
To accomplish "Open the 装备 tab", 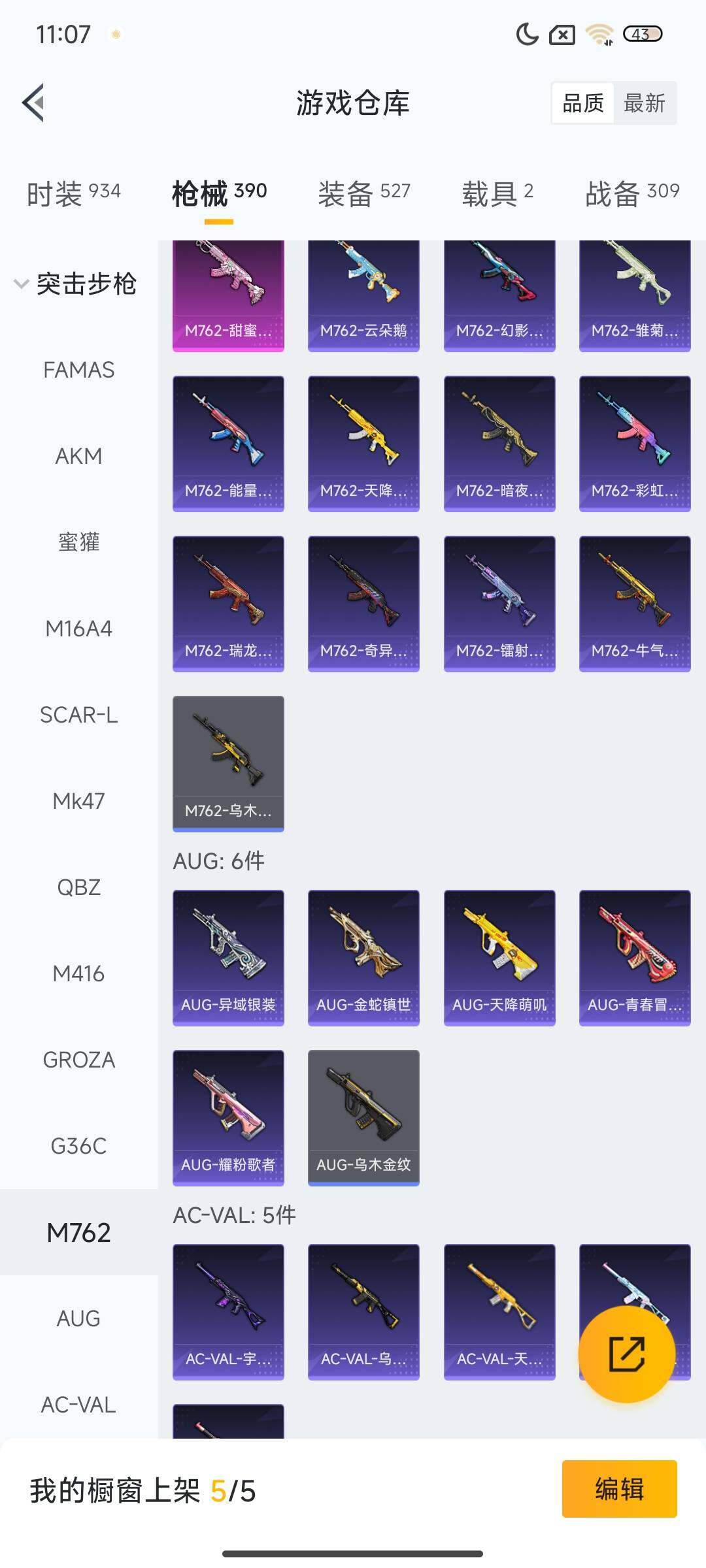I will tap(363, 193).
